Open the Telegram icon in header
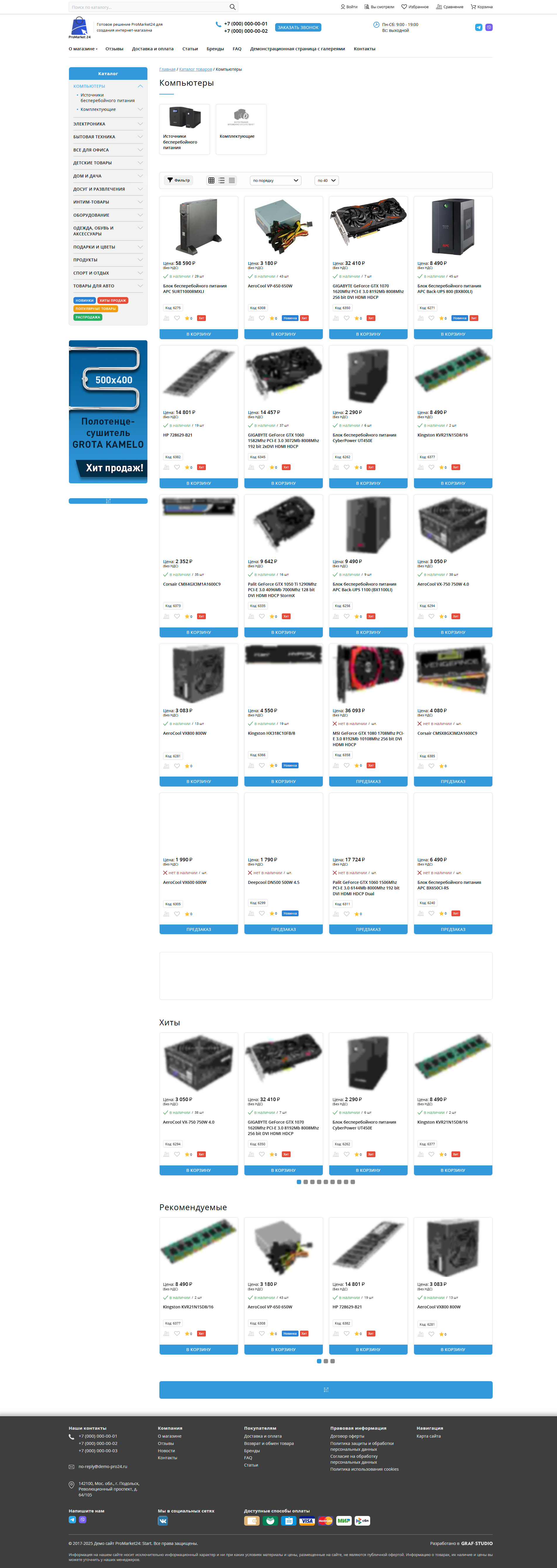 [x=478, y=27]
